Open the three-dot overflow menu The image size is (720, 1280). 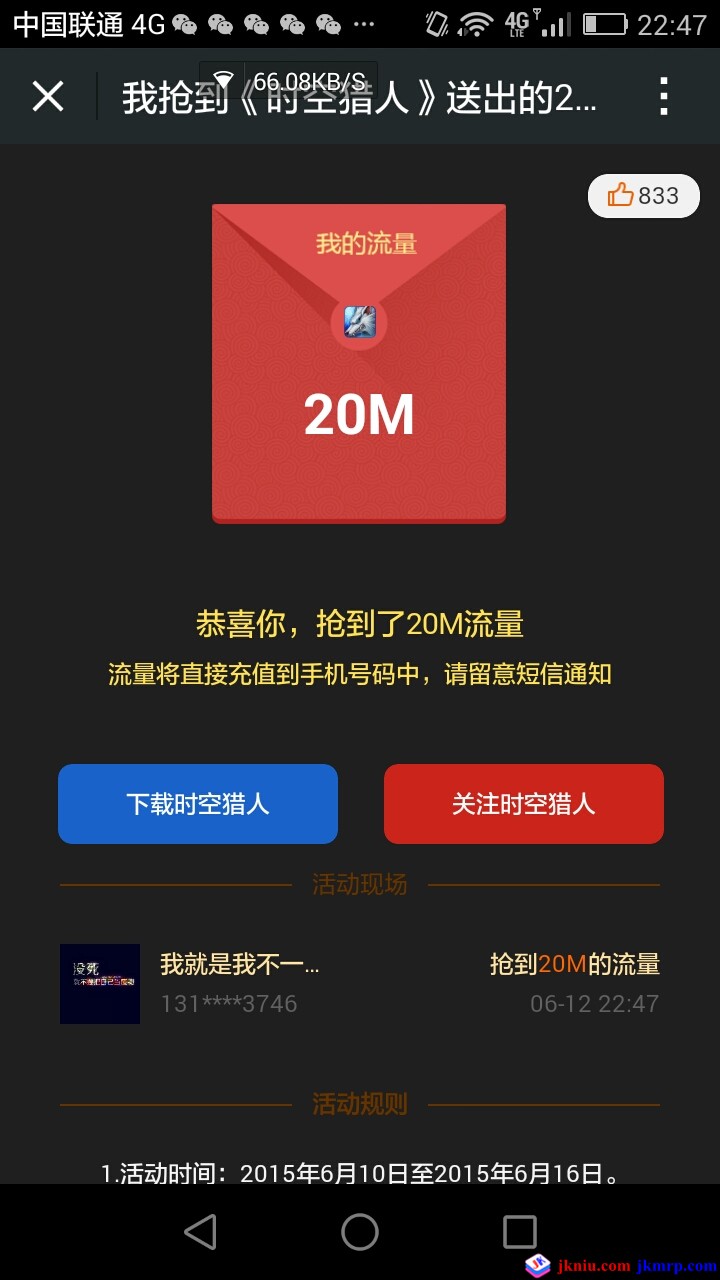663,97
